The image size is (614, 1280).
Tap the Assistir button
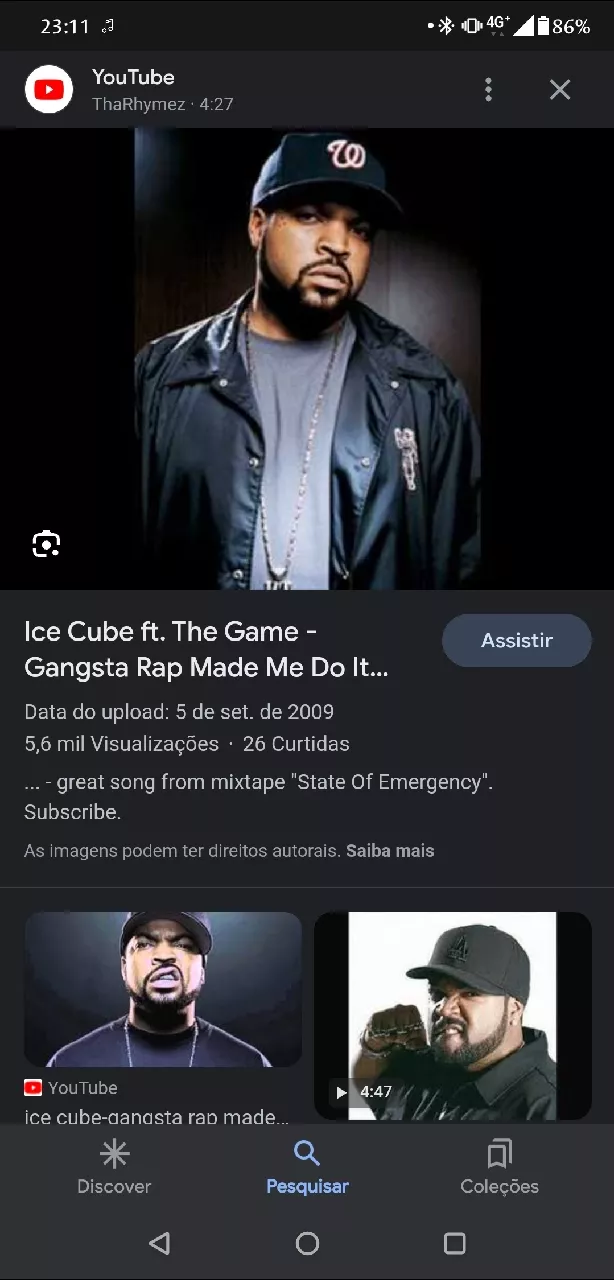pos(516,641)
